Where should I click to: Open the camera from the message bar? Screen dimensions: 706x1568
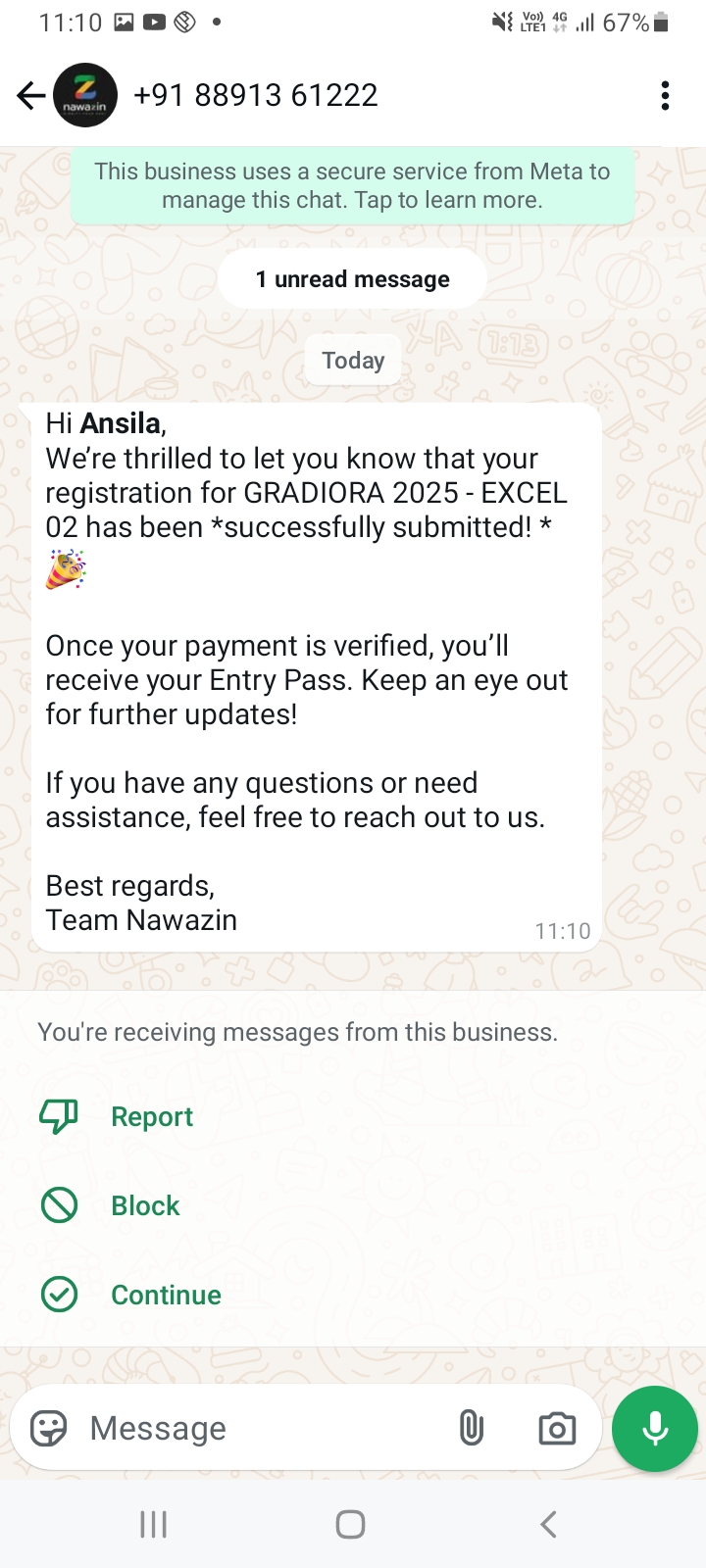(x=557, y=1429)
